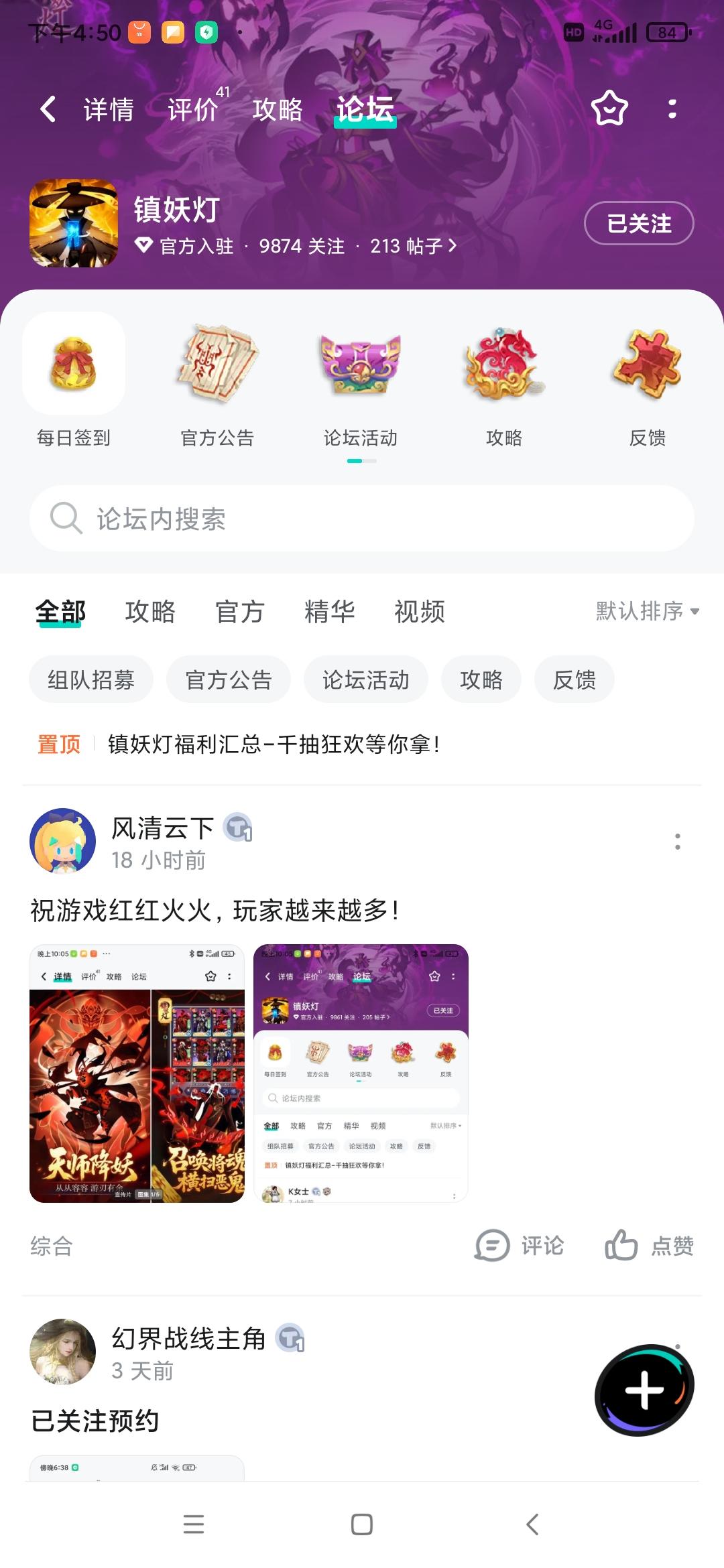Open the 每日签到 daily check-in icon
Image resolution: width=724 pixels, height=1568 pixels.
click(74, 365)
